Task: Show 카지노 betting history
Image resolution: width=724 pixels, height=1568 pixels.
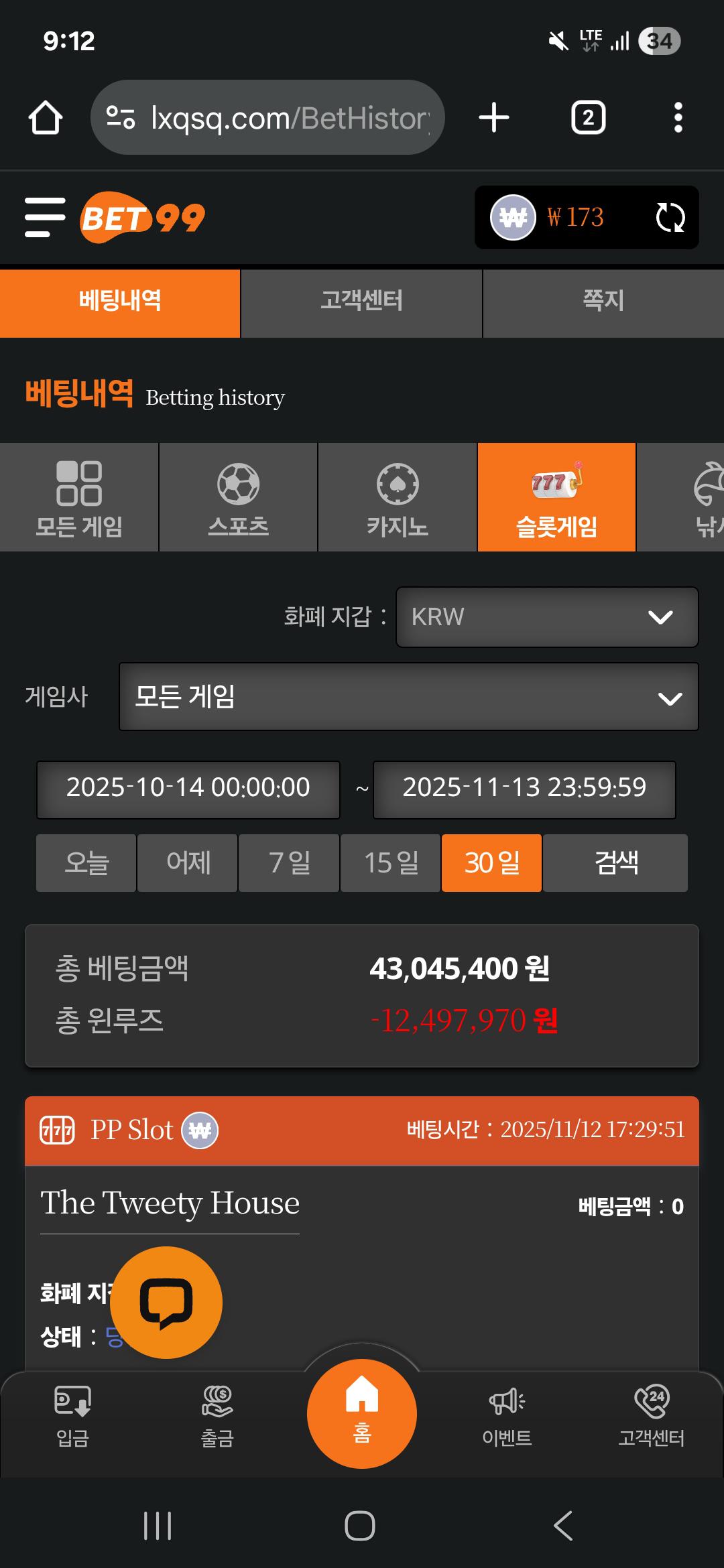Action: point(398,498)
